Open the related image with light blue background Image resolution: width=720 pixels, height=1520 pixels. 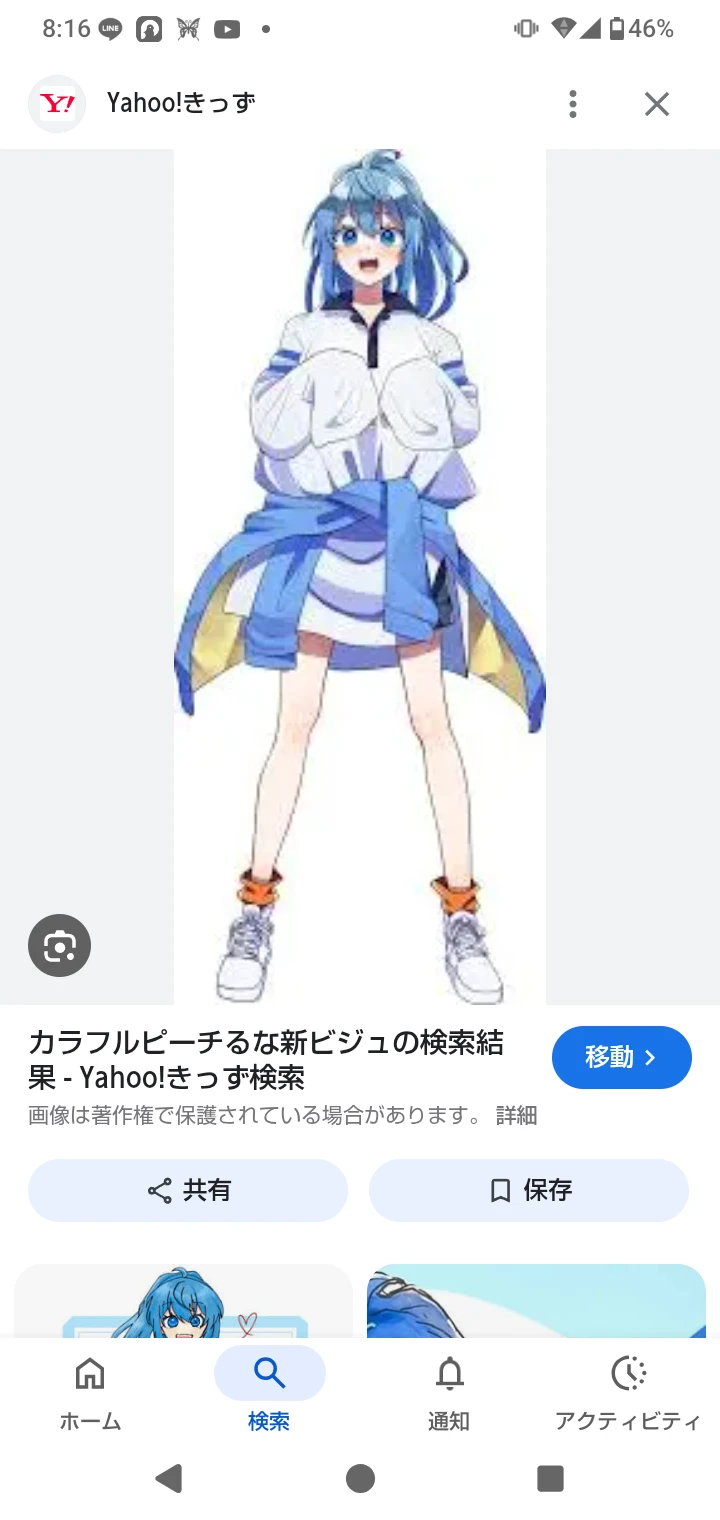pos(536,1301)
